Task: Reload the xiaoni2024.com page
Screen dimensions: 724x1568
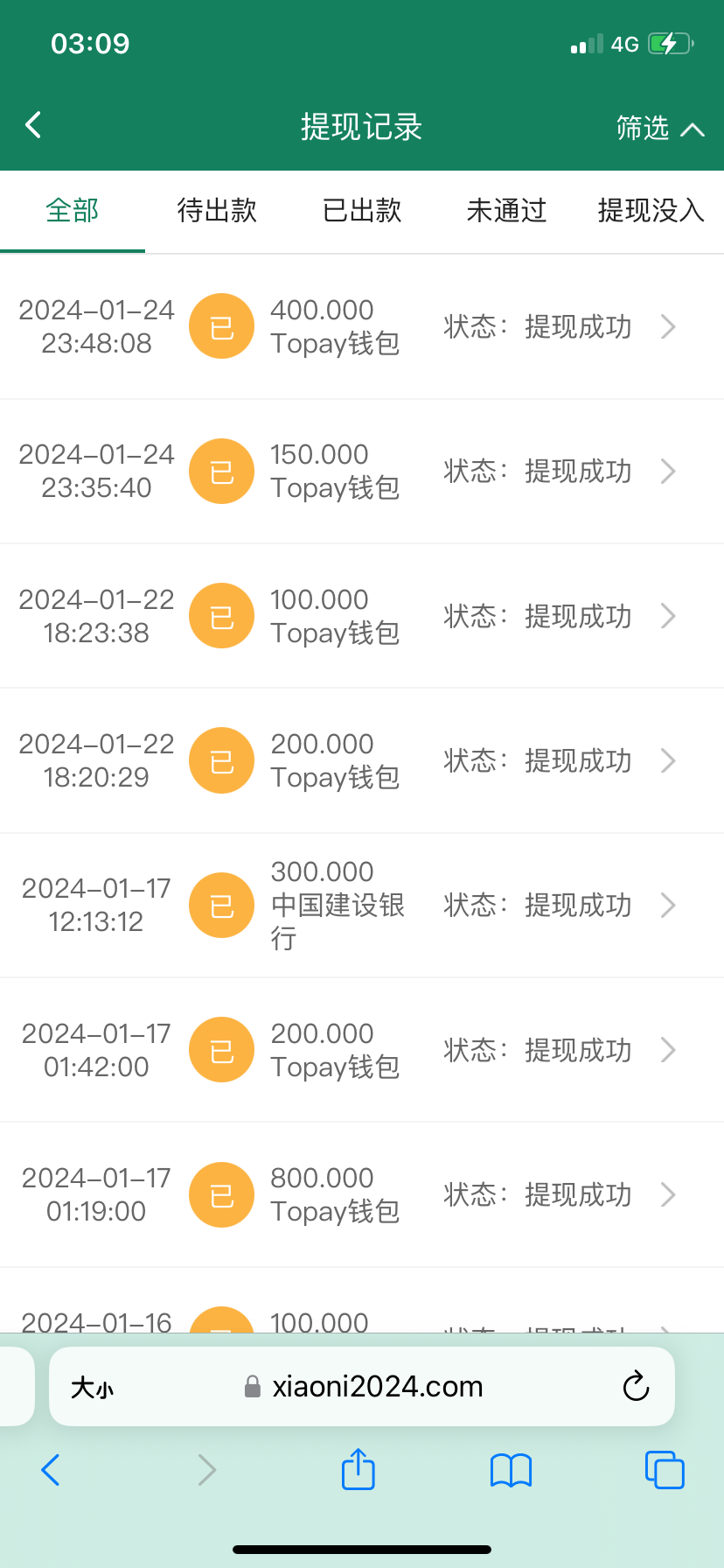Action: (636, 1387)
